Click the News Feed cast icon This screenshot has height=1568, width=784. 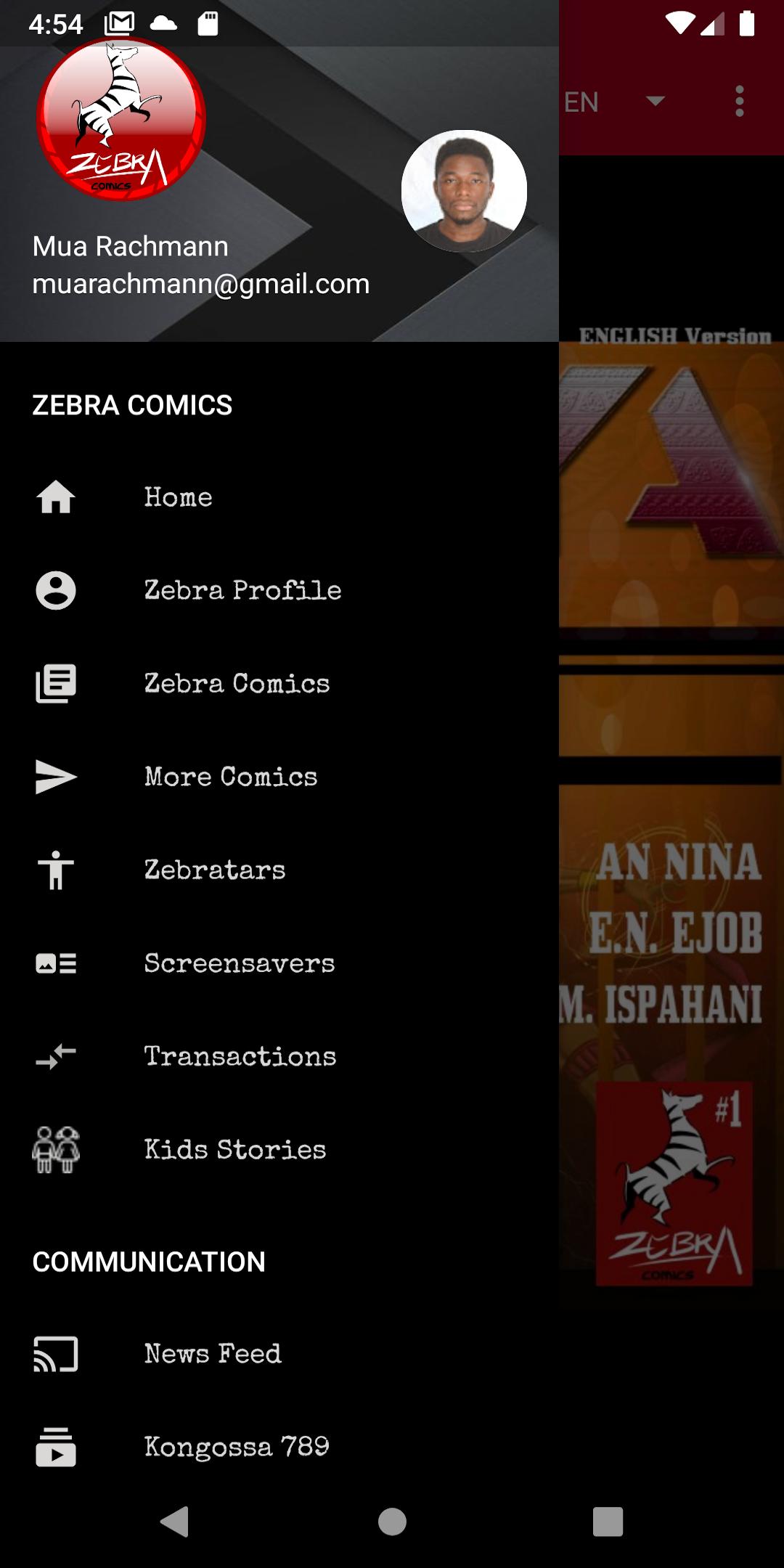pyautogui.click(x=55, y=1352)
